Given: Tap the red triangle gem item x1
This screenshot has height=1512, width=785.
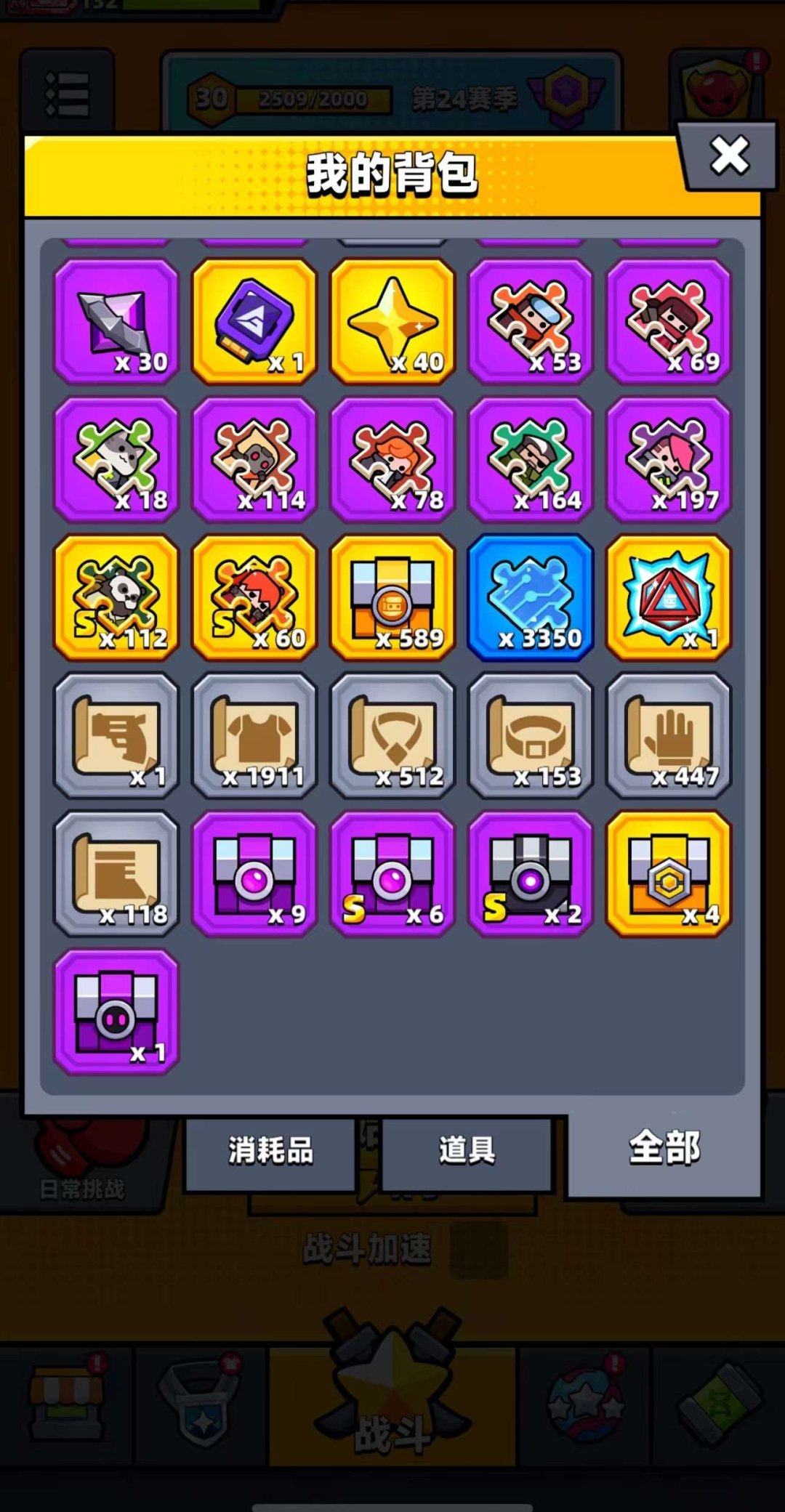Looking at the screenshot, I should pos(669,597).
